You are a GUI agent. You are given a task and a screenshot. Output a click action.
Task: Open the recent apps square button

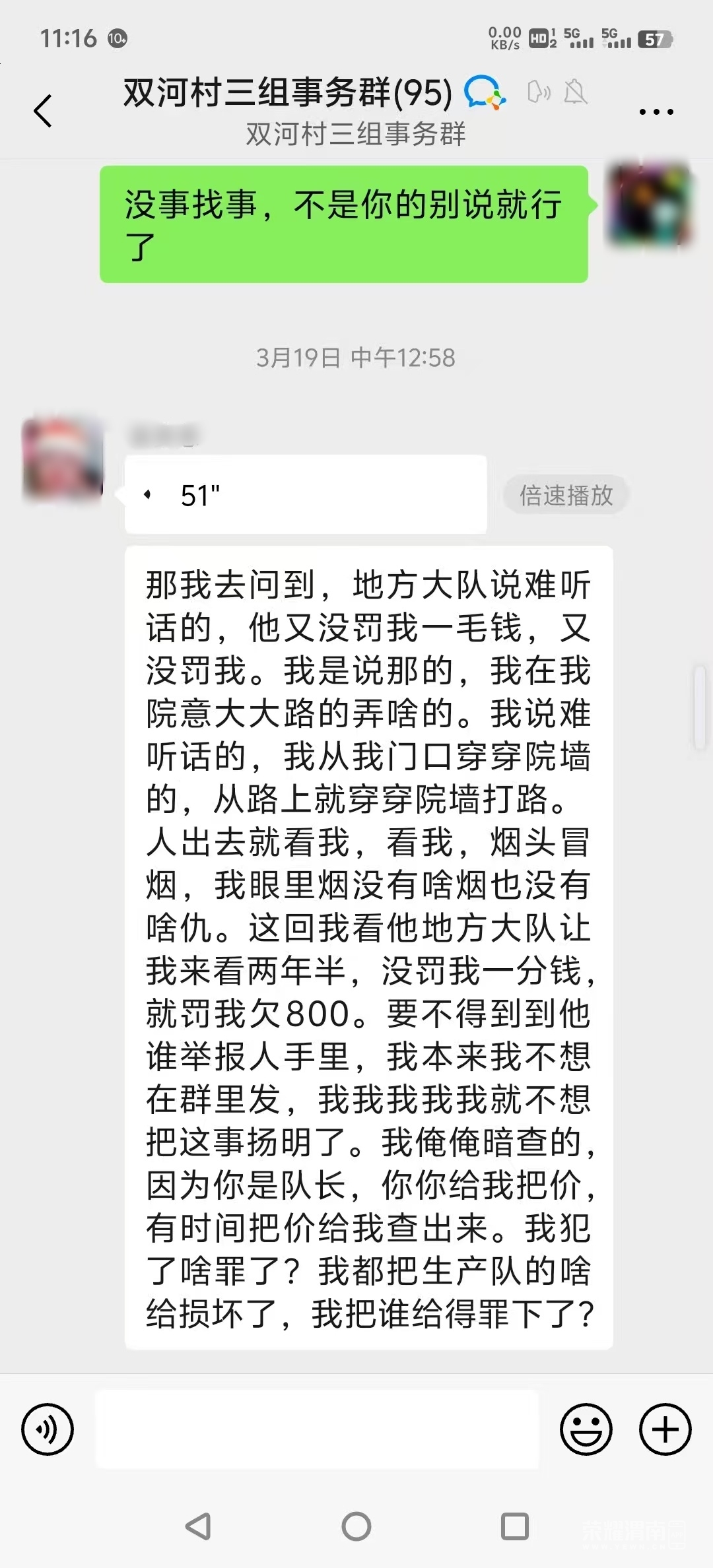[x=514, y=1526]
